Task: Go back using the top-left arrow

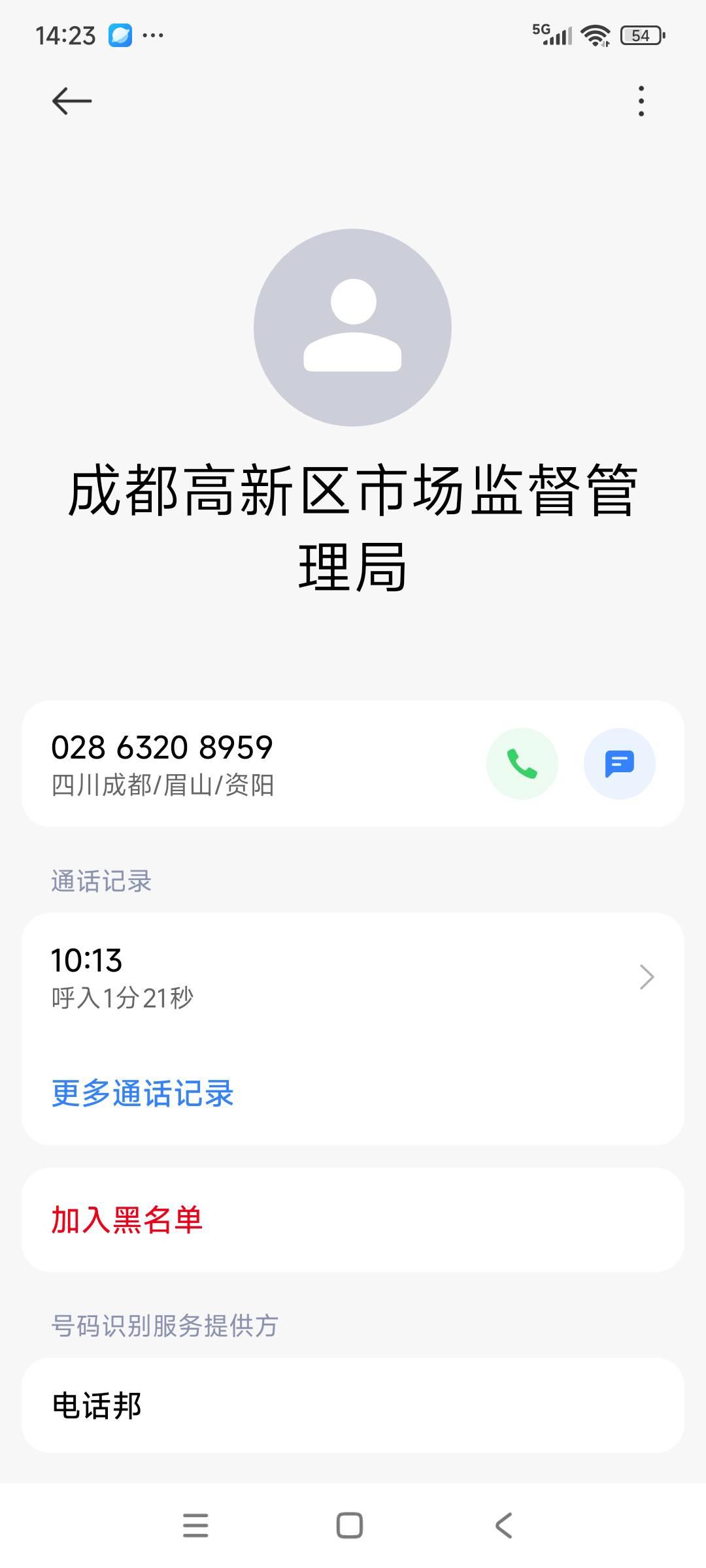Action: click(x=72, y=101)
